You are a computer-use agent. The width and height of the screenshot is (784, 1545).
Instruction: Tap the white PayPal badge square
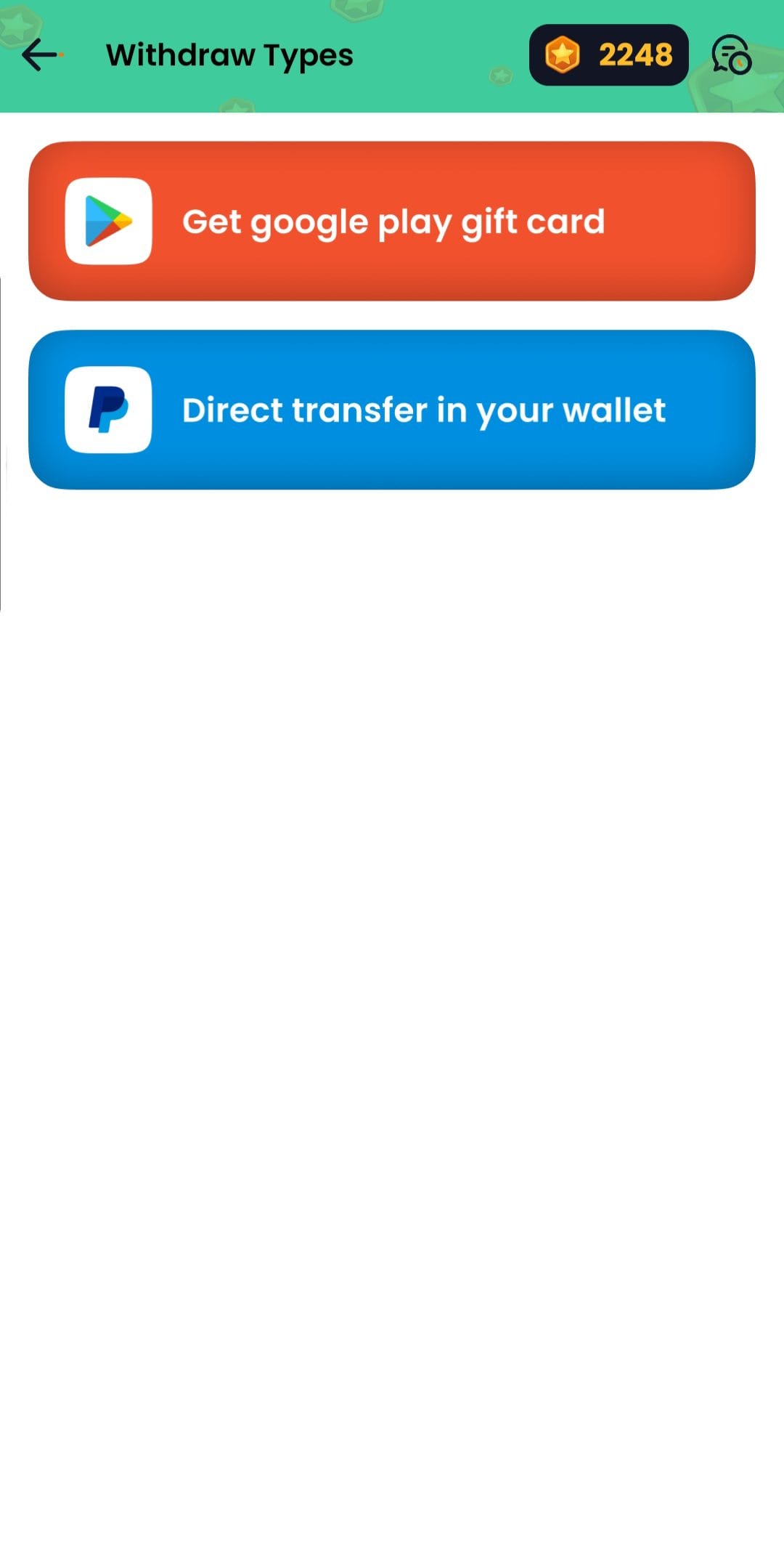coord(107,410)
